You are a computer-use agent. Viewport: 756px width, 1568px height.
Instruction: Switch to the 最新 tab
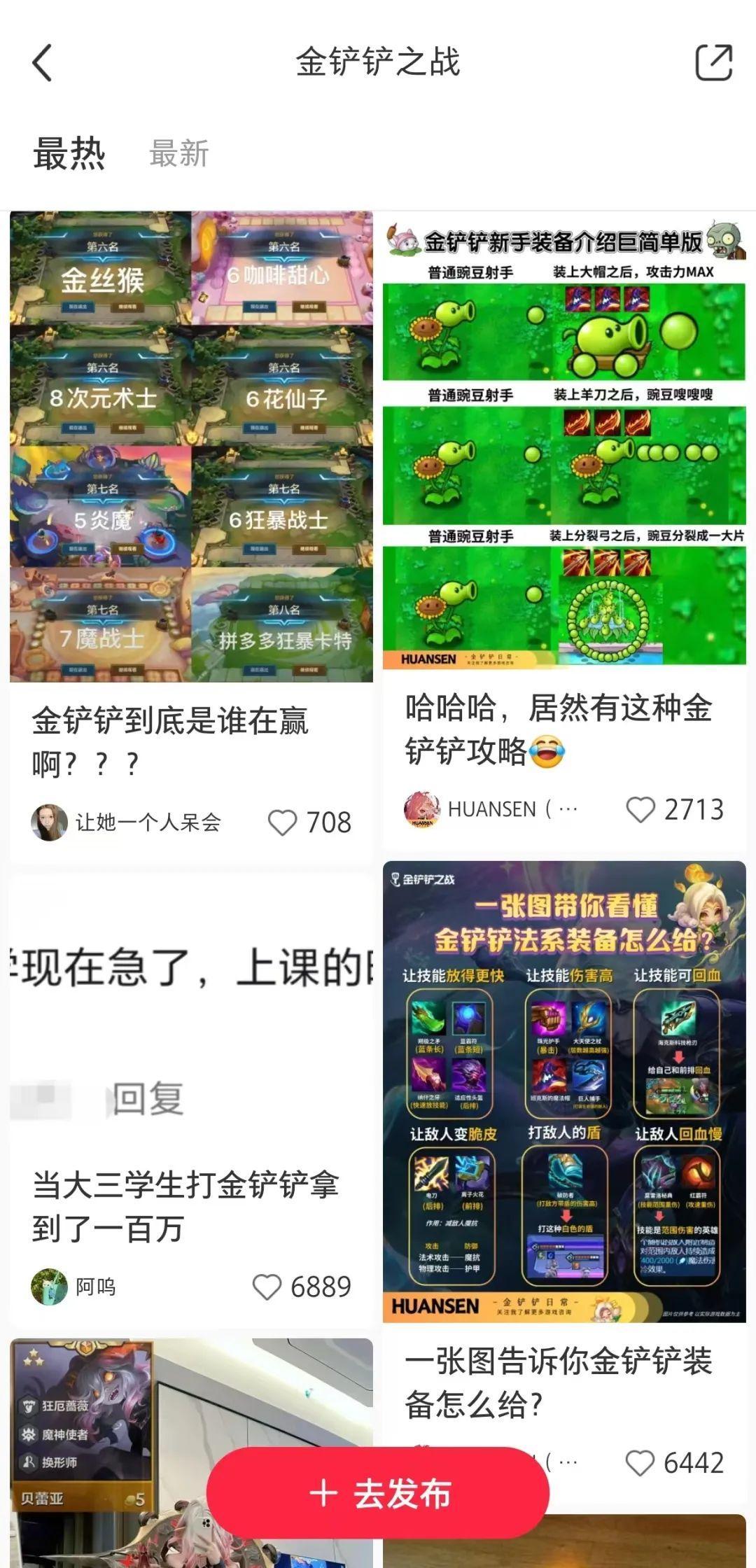[179, 153]
